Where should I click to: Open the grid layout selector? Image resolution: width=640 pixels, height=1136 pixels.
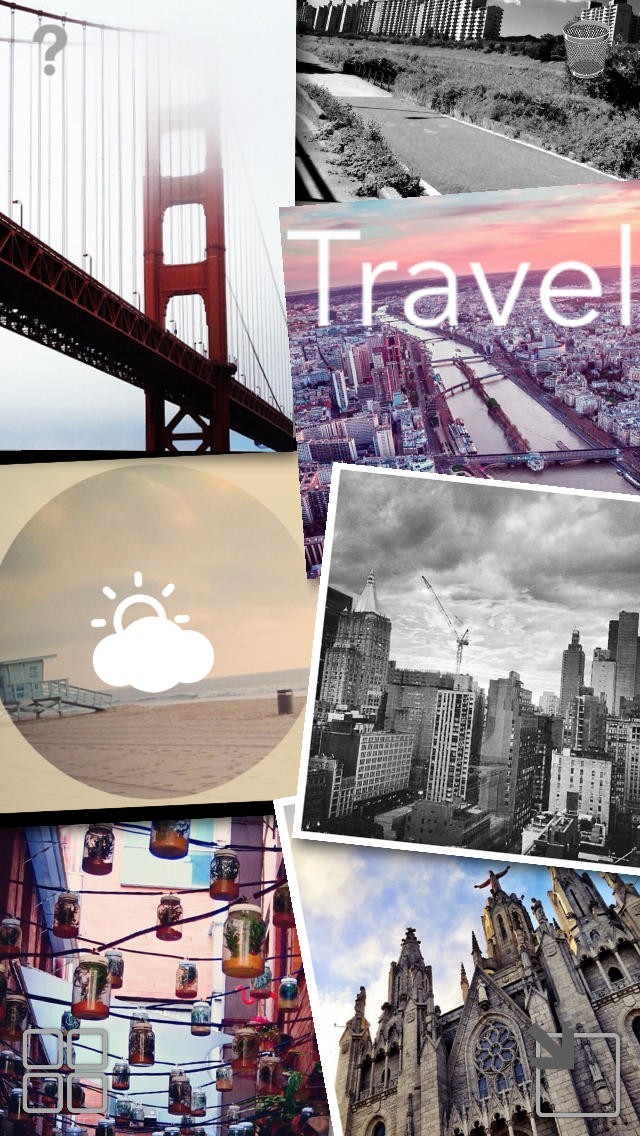coord(66,1071)
